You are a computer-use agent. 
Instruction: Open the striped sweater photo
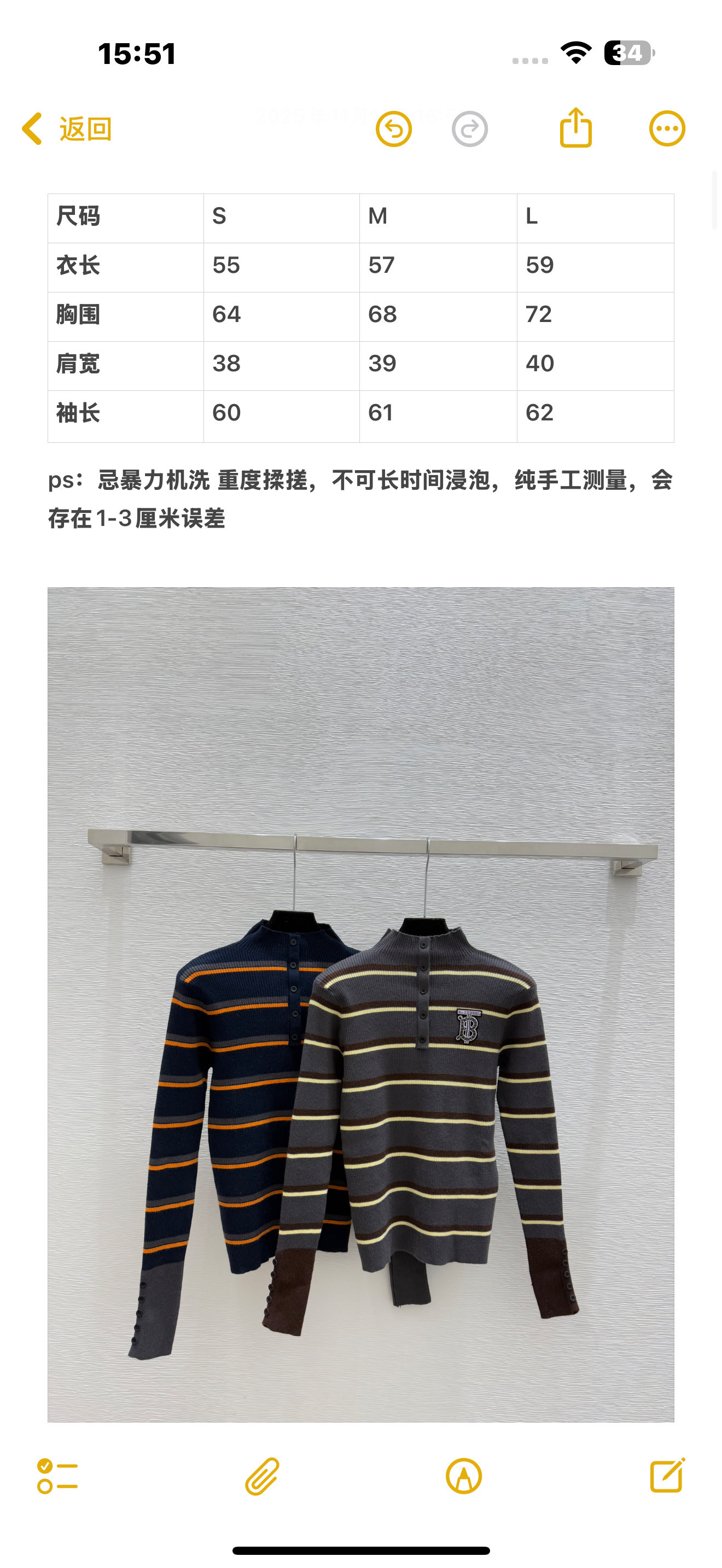tap(360, 1004)
